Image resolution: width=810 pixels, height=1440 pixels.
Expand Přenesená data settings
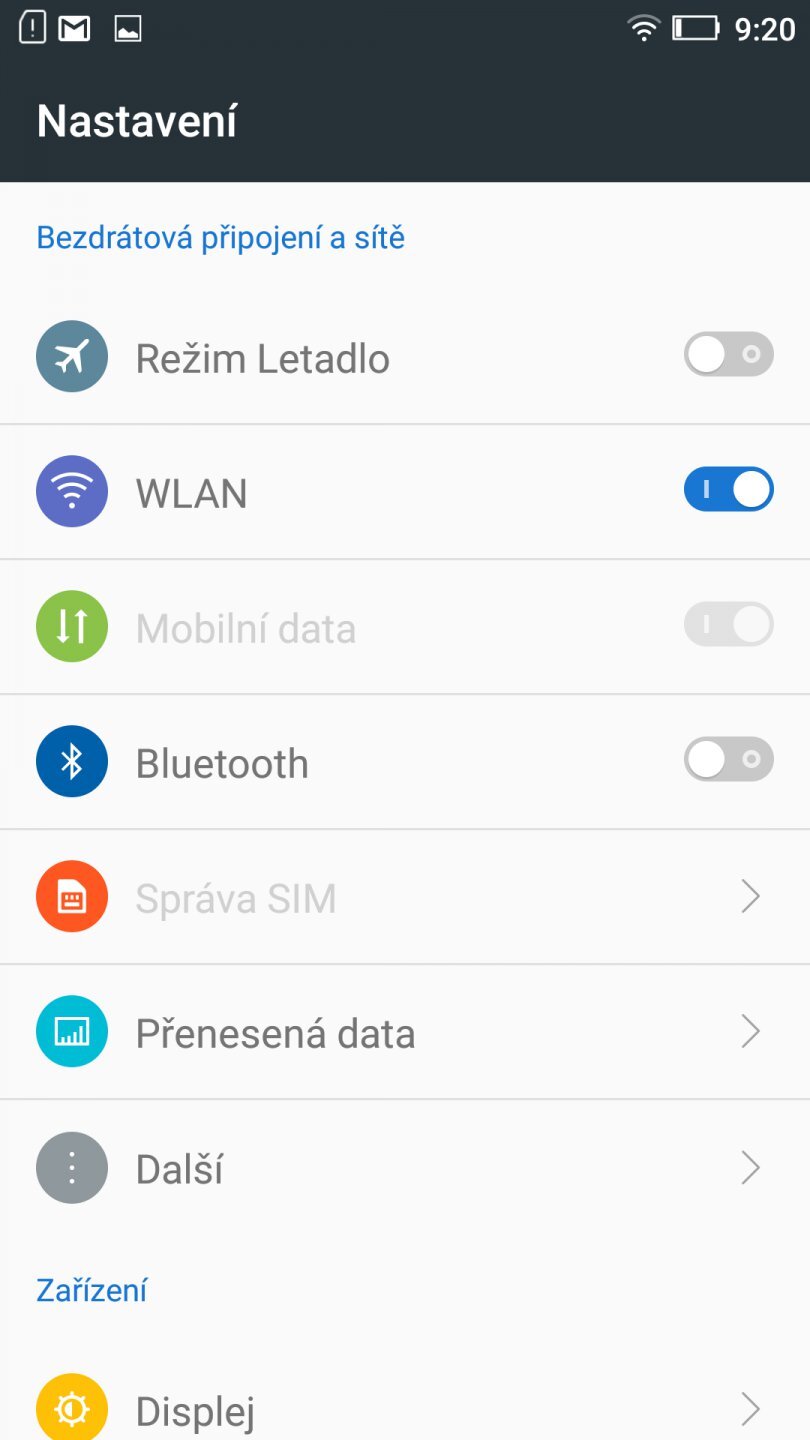point(750,1031)
